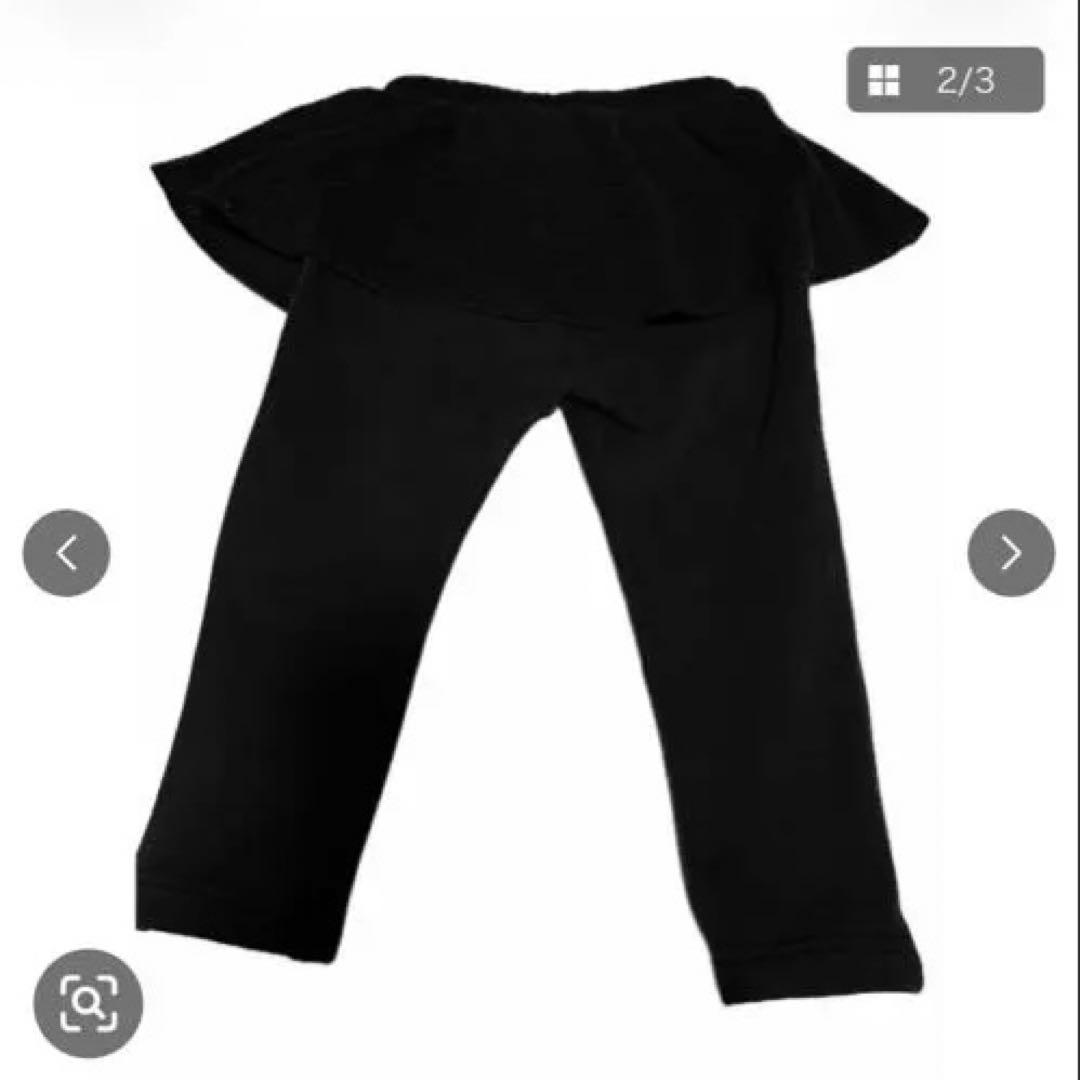Go to the previous product image
1080x1080 pixels.
click(x=66, y=552)
